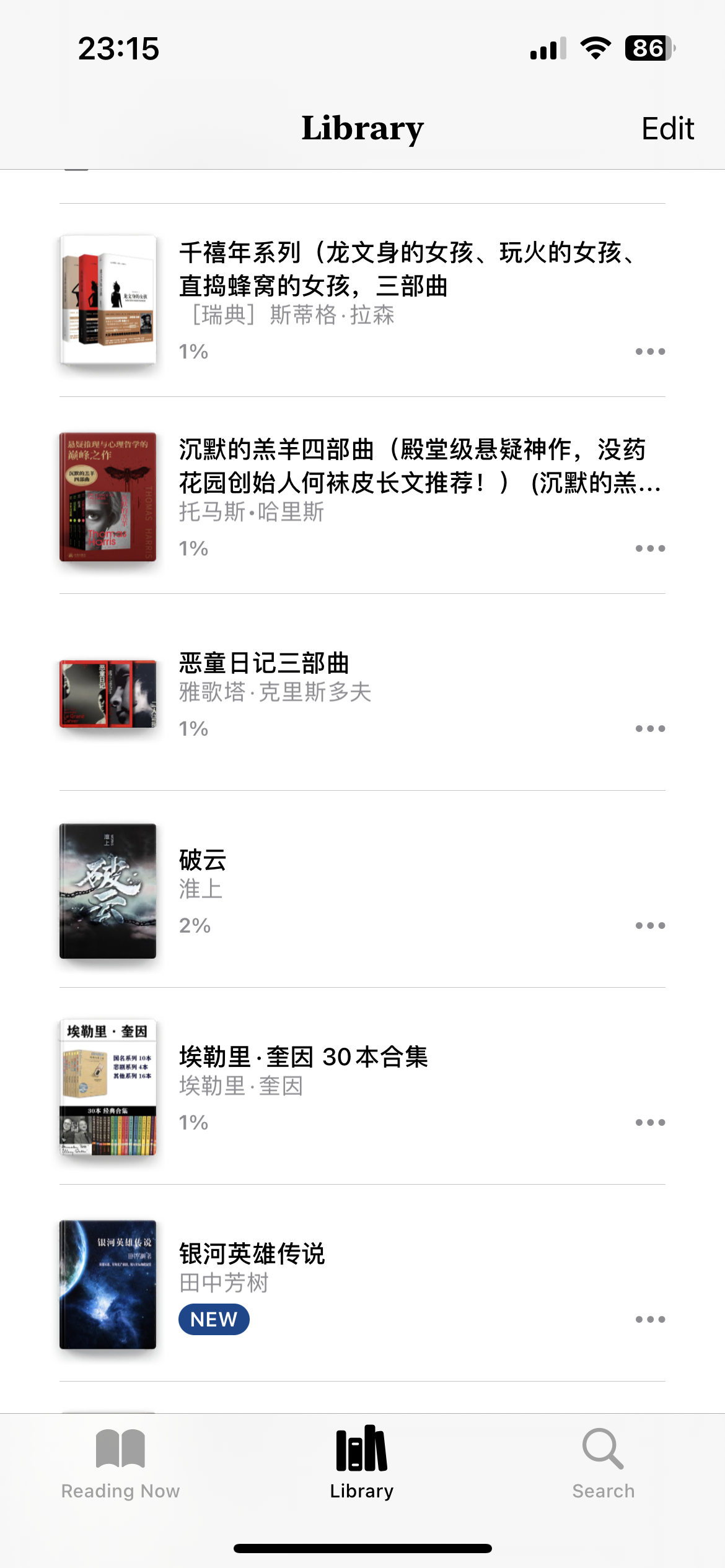Open more options for 千禧年系列
The image size is (725, 1568).
650,352
